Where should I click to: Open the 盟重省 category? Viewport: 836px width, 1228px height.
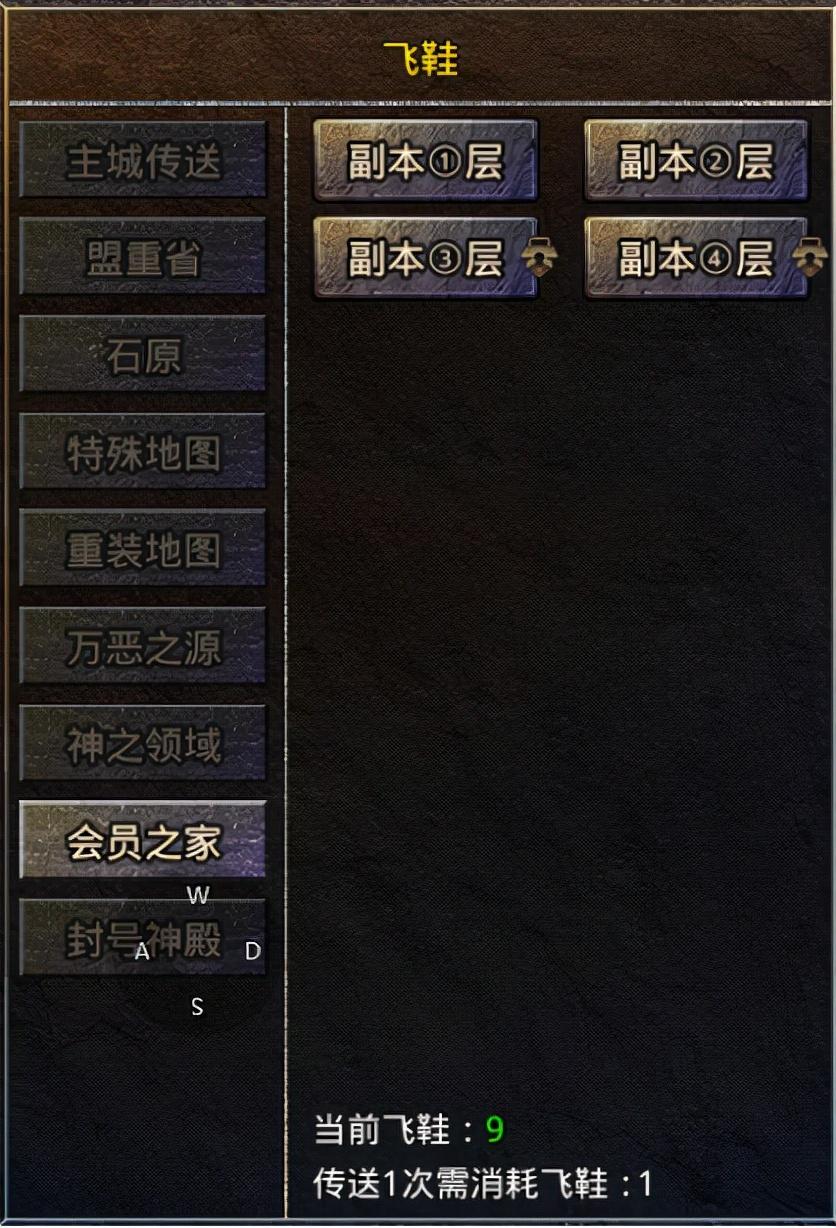[x=143, y=257]
